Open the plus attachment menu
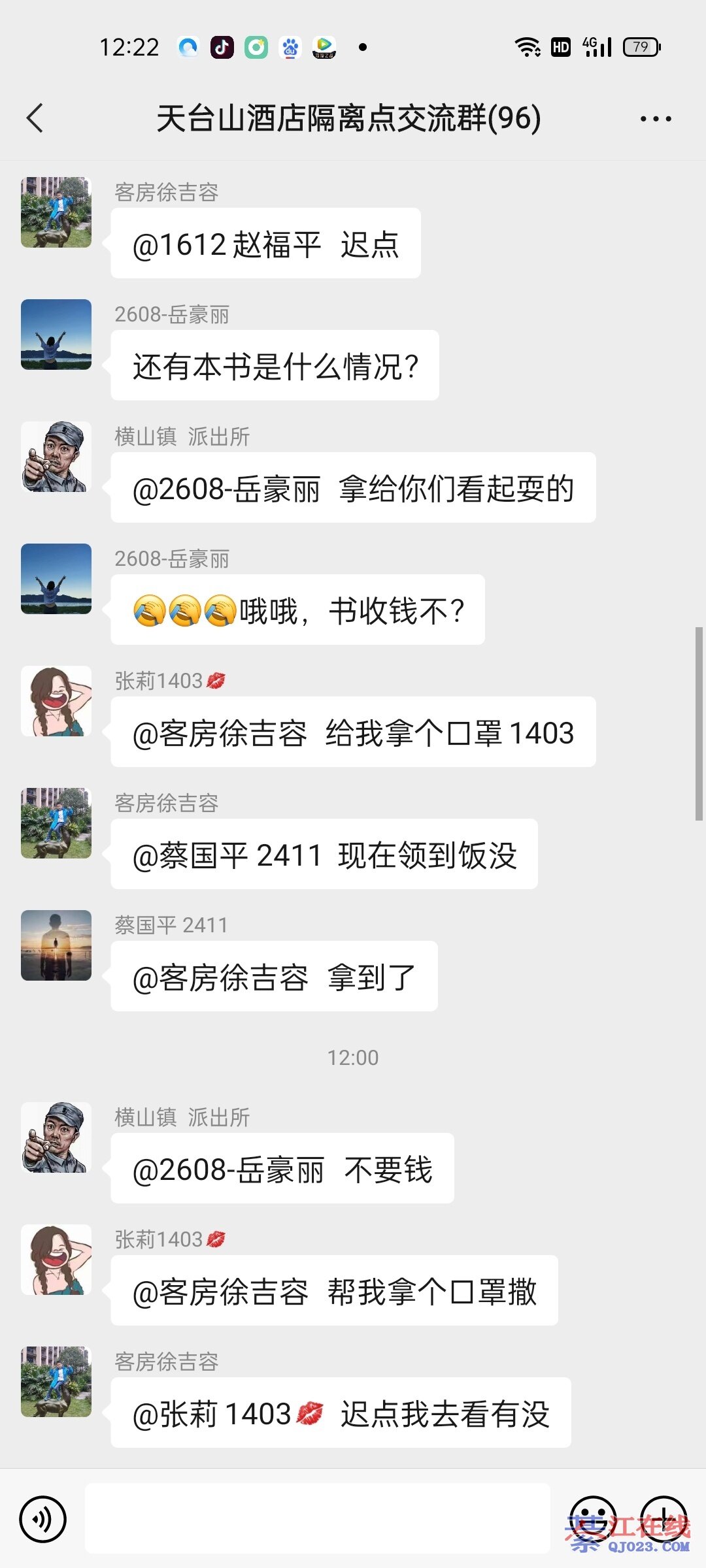 663,1519
